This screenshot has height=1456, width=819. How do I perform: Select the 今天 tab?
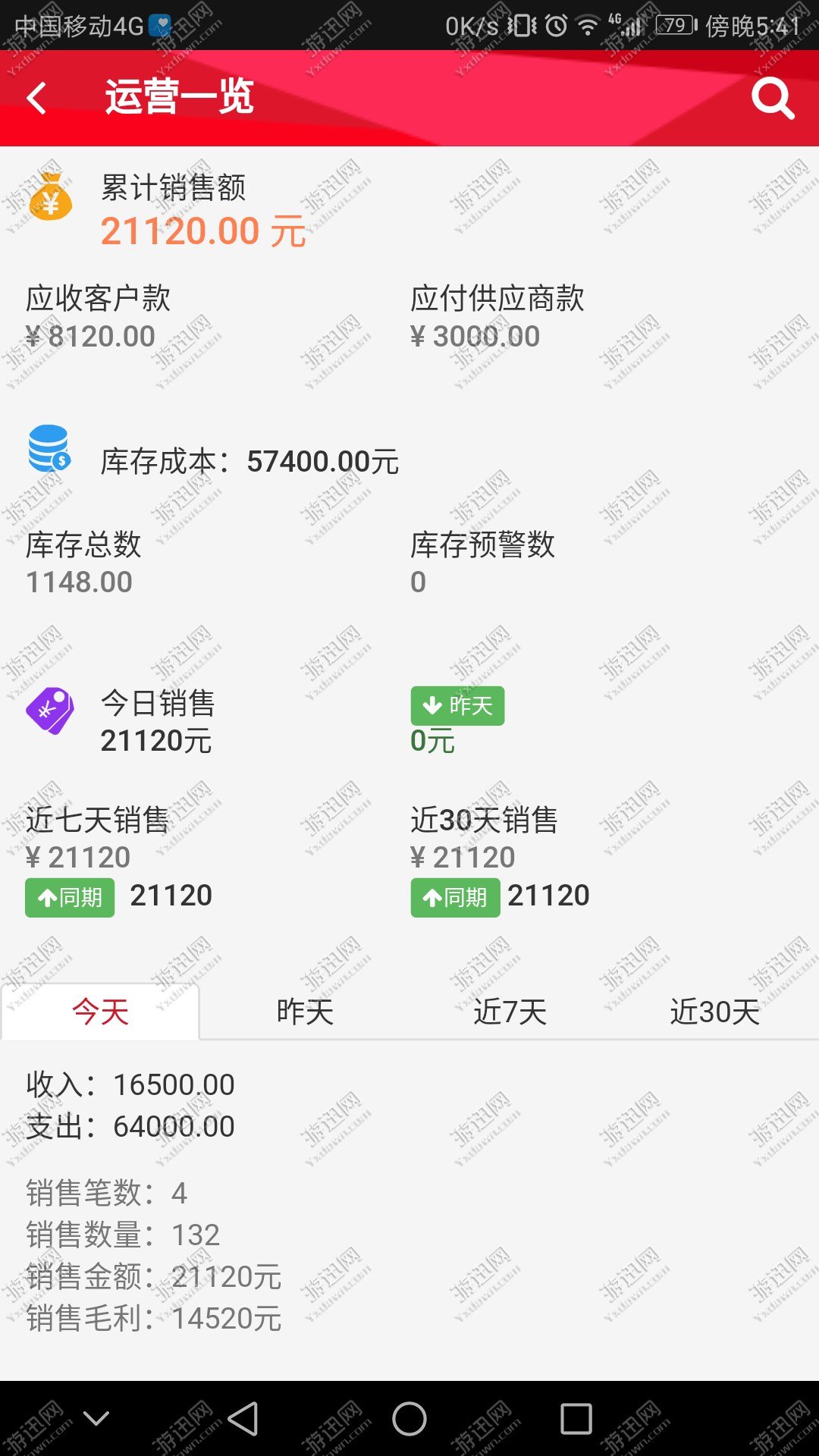pos(100,1012)
